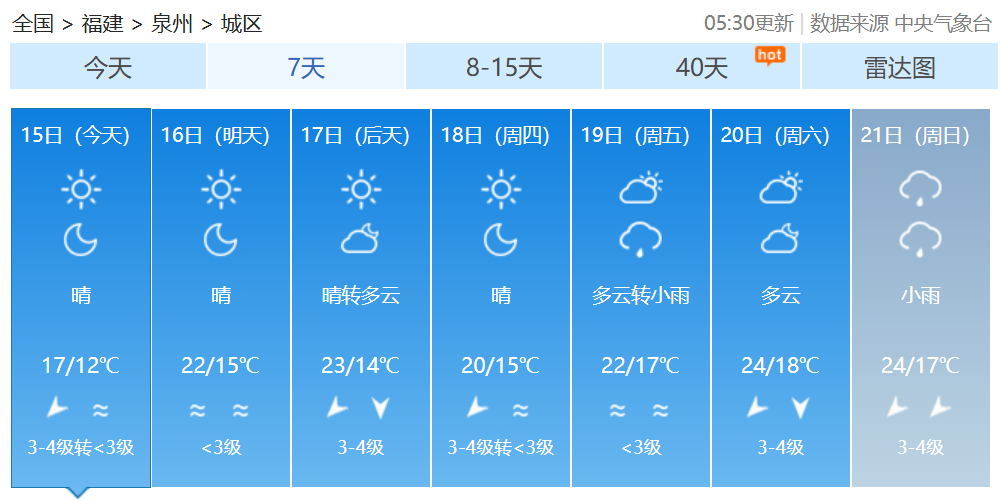Choose the 17日（后天） forecast card
Viewport: 1005px width, 501px height.
pyautogui.click(x=361, y=297)
